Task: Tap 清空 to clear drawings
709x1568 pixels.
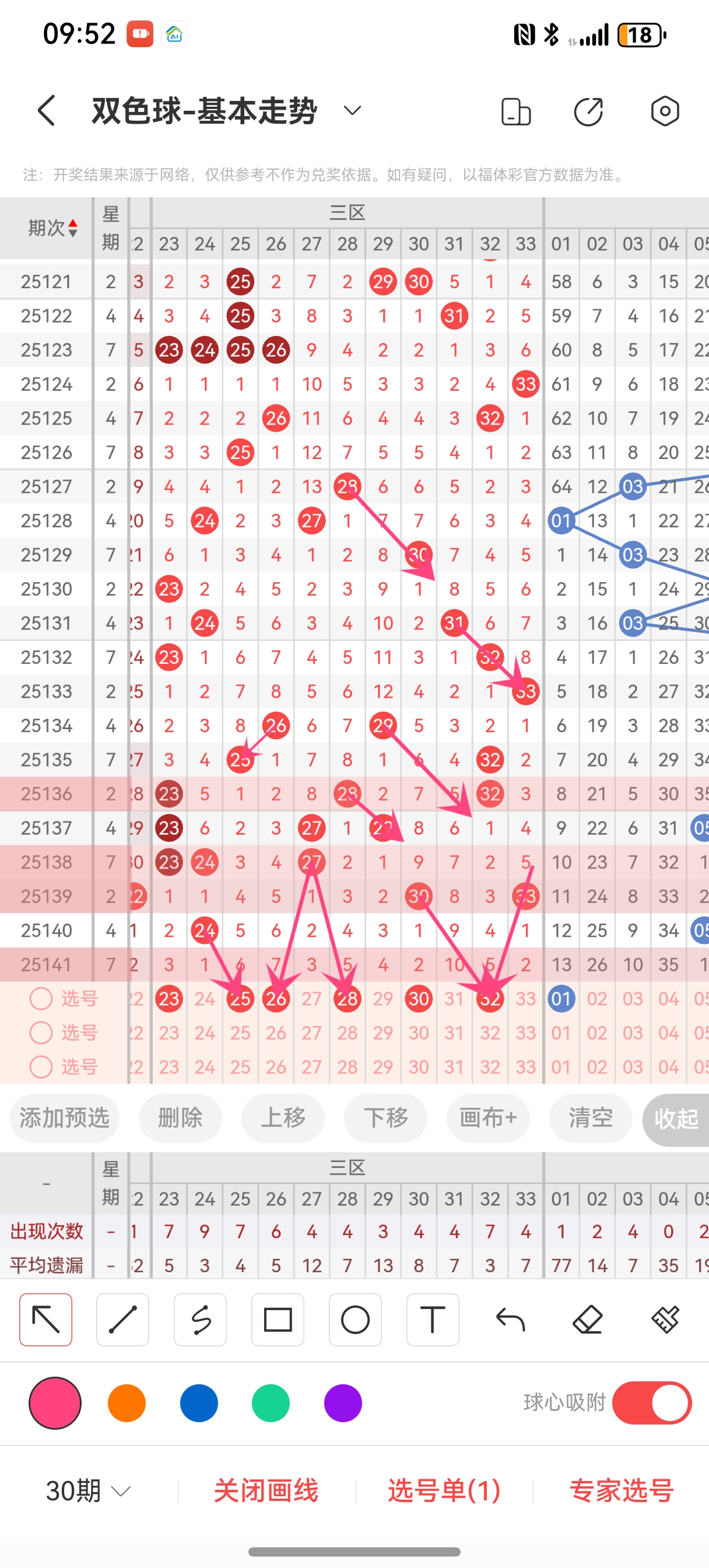Action: pos(590,1118)
